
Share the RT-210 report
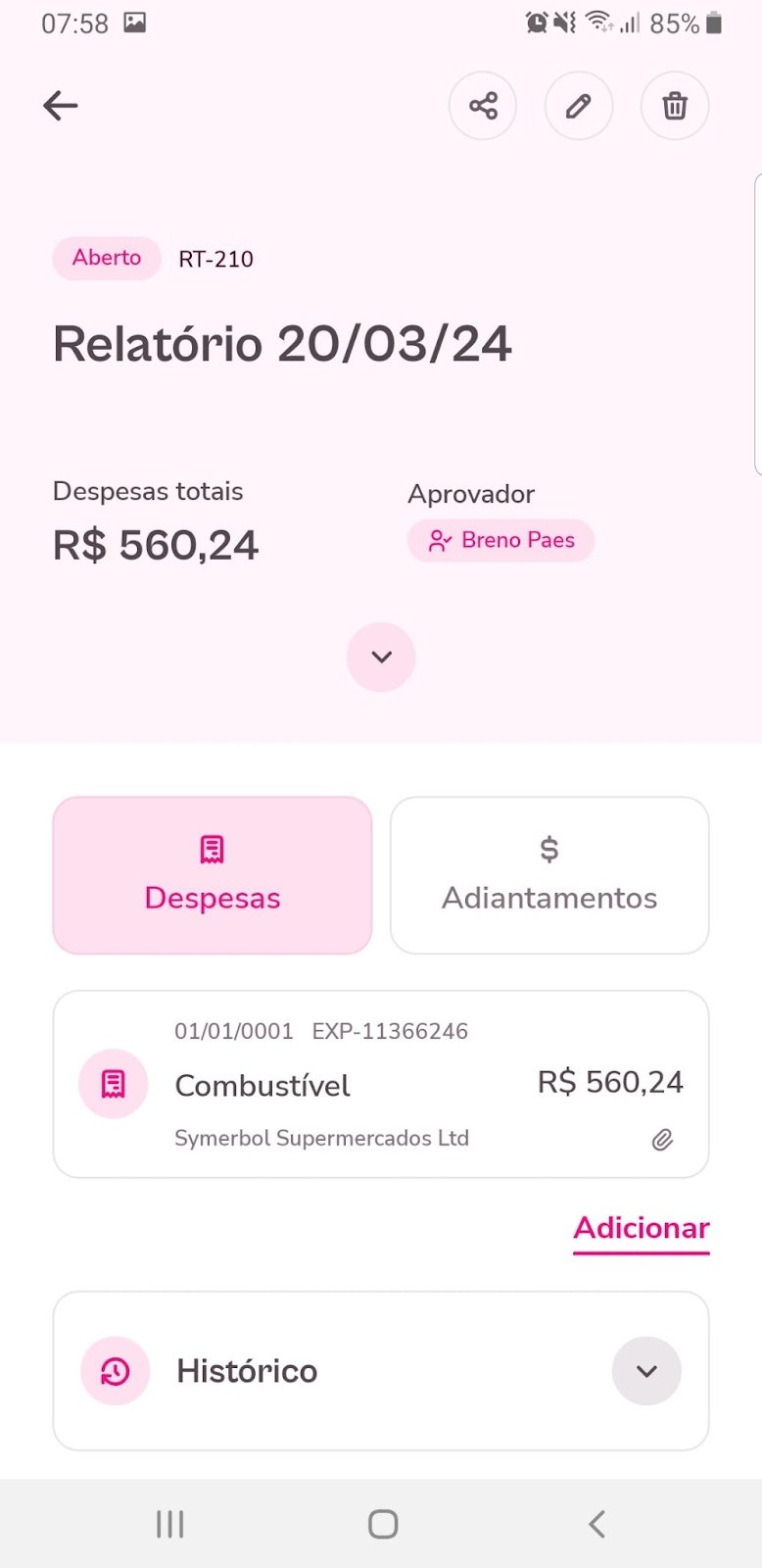click(x=483, y=106)
